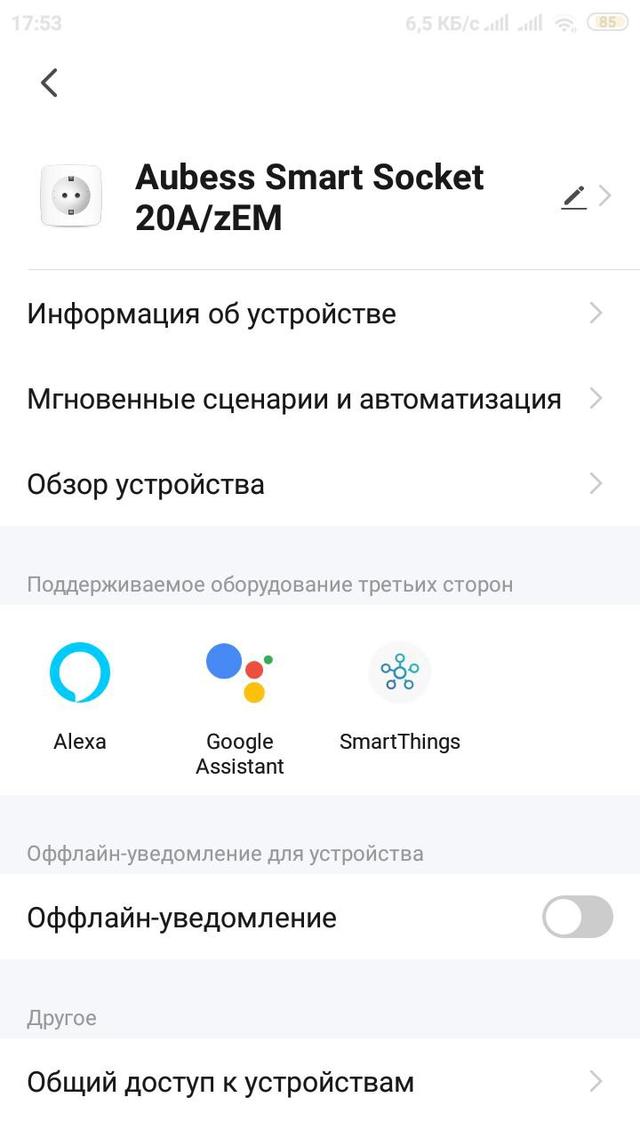
Task: Open Обзор устройства
Action: (x=320, y=484)
